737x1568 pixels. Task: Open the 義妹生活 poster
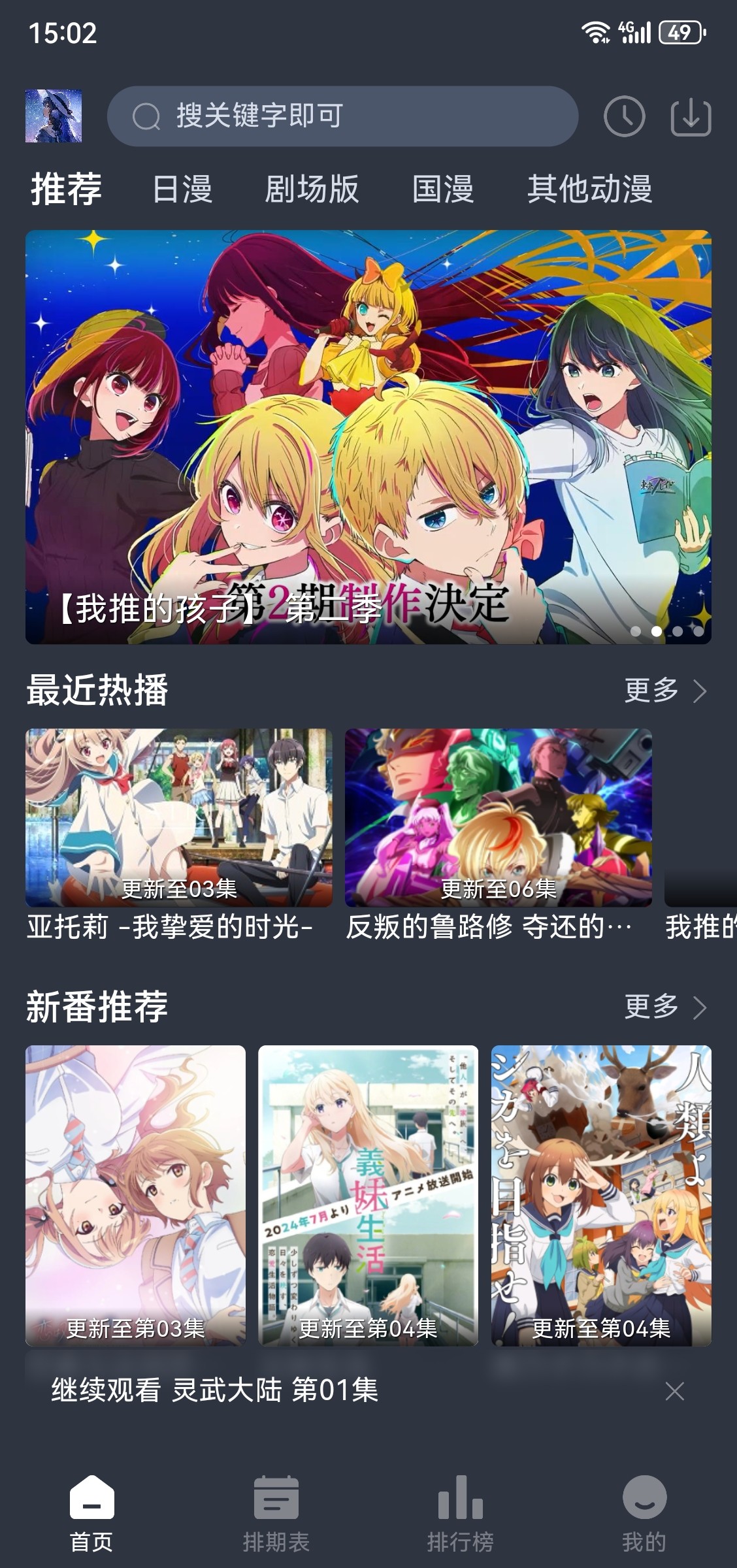click(x=368, y=1195)
